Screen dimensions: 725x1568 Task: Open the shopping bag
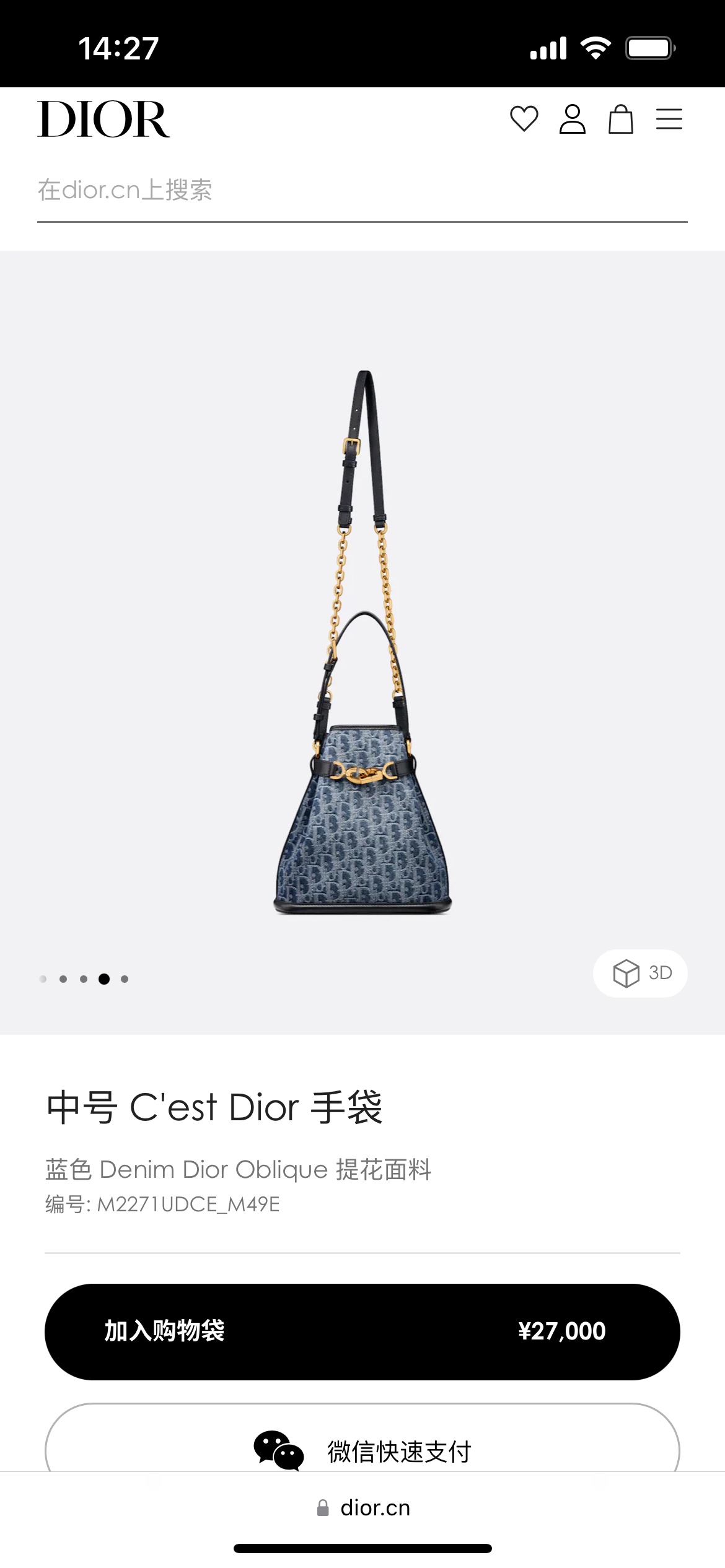point(620,119)
